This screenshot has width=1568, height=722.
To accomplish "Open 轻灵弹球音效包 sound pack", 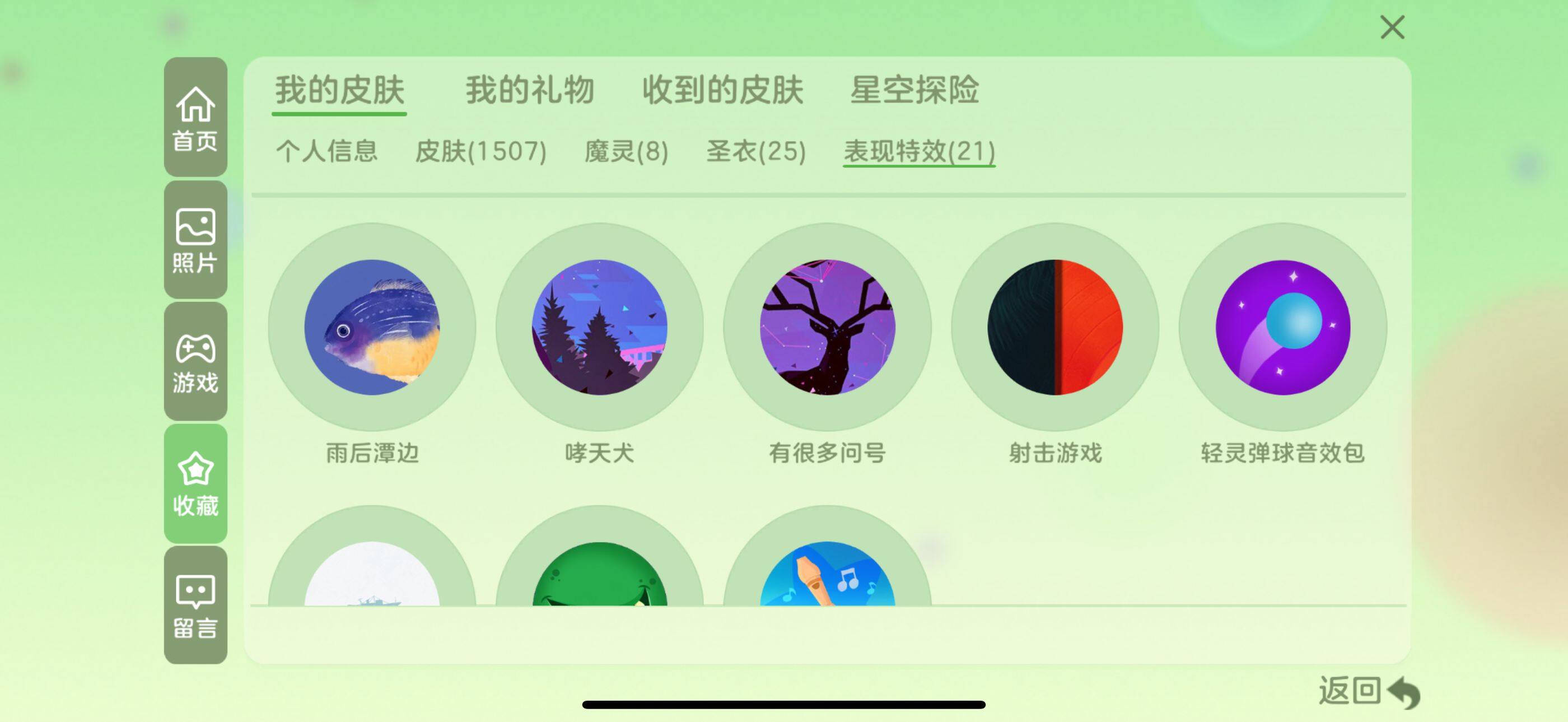I will pos(1282,328).
